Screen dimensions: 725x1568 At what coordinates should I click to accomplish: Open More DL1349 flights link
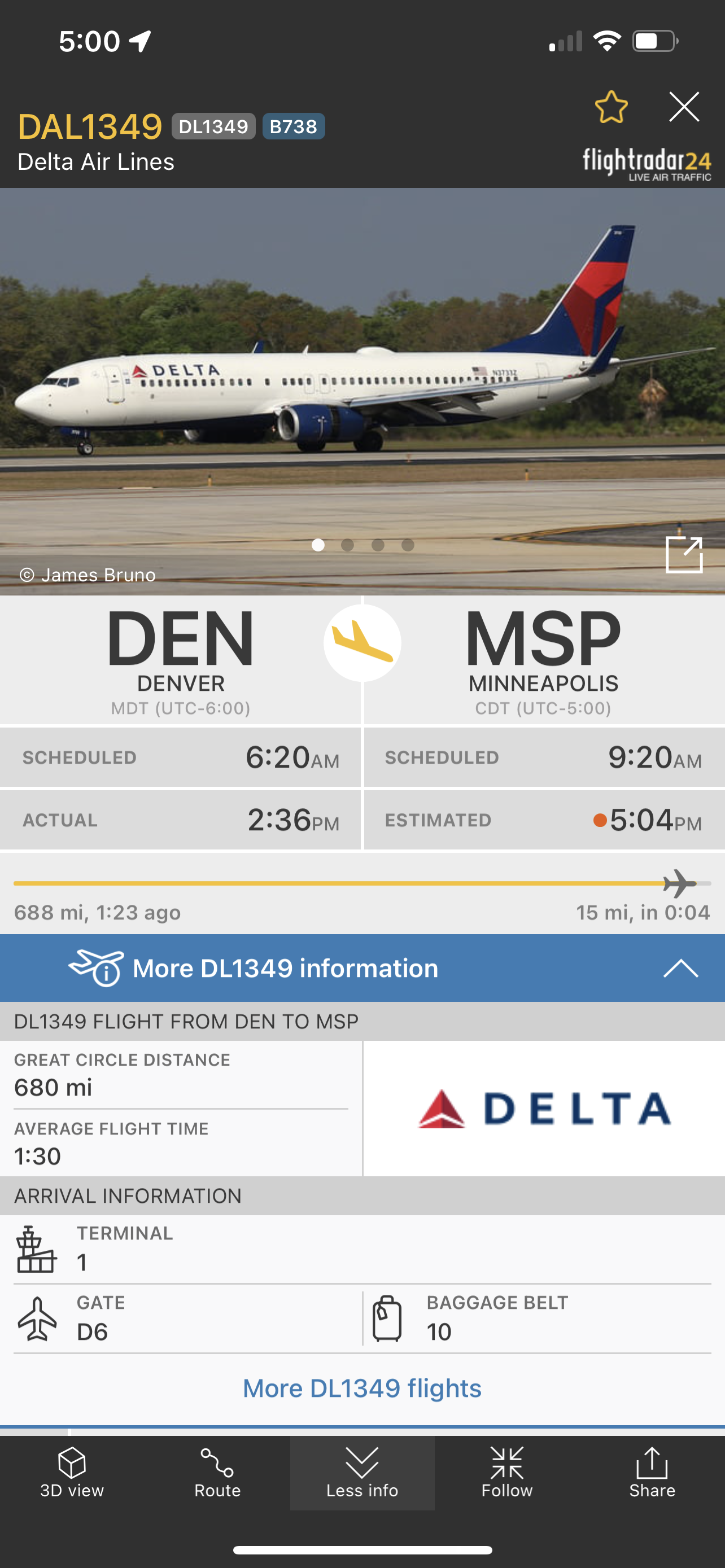362,1389
